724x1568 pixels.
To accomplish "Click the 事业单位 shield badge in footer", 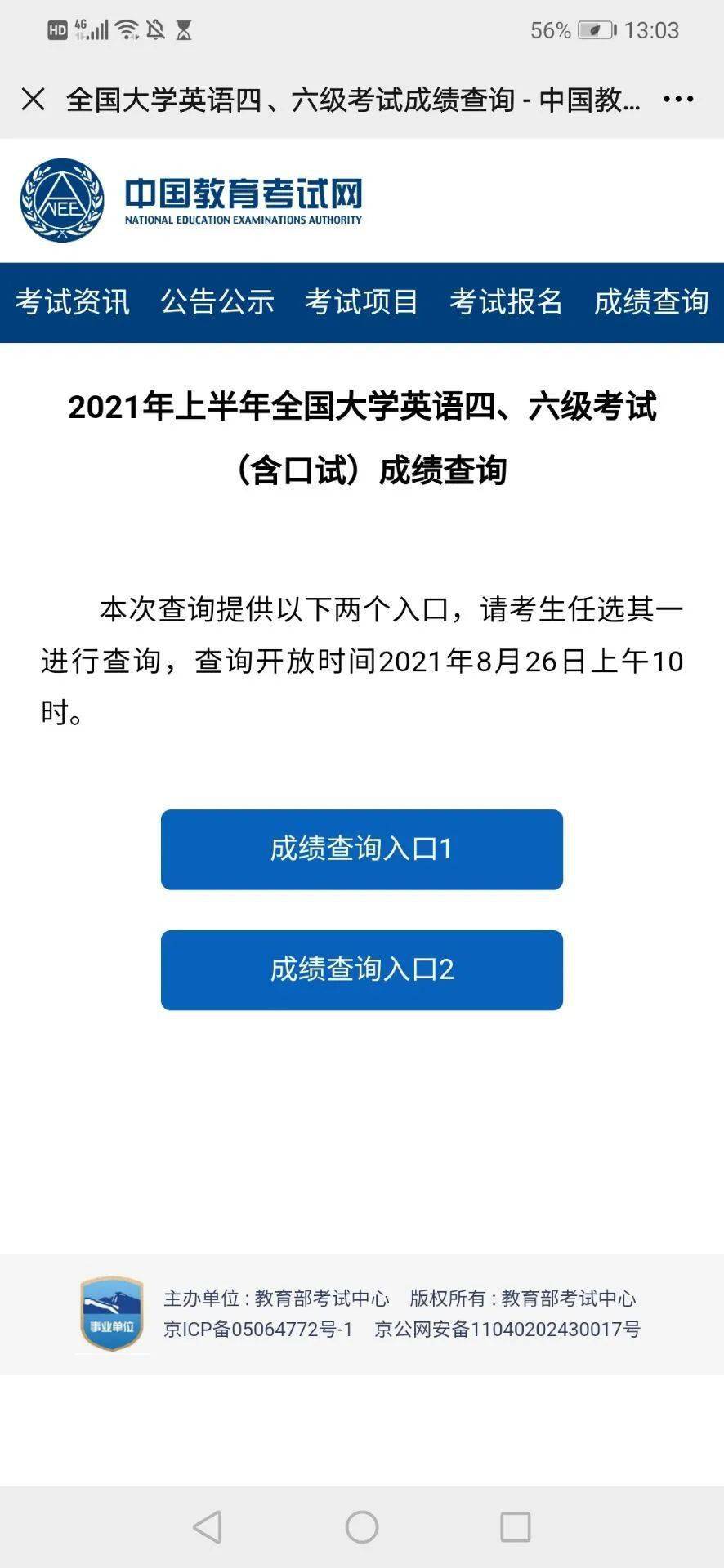I will click(x=112, y=1310).
